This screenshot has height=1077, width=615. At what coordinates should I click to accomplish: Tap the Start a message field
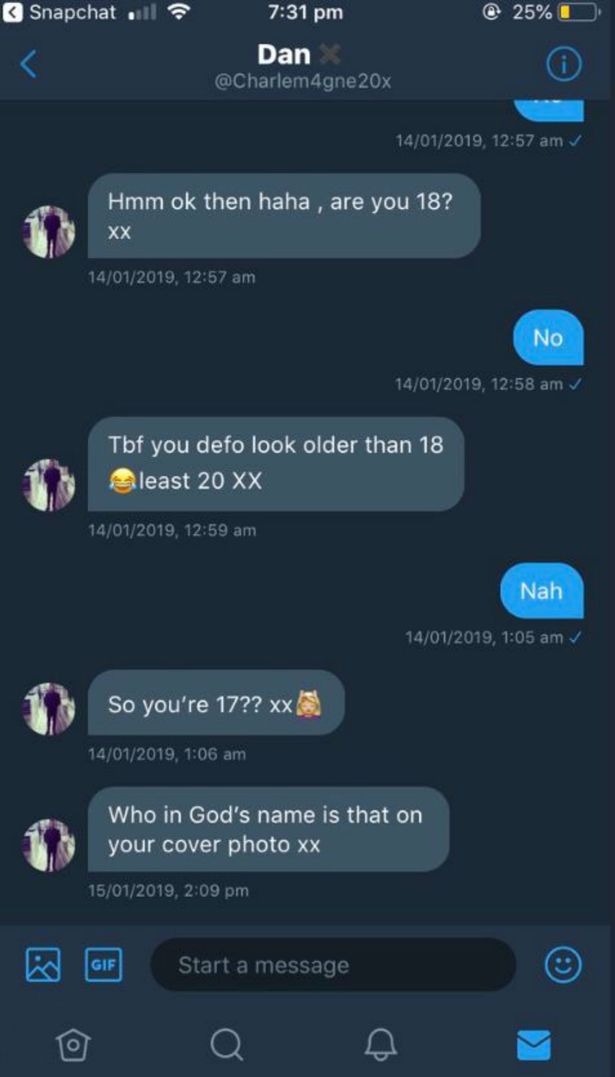click(x=332, y=965)
